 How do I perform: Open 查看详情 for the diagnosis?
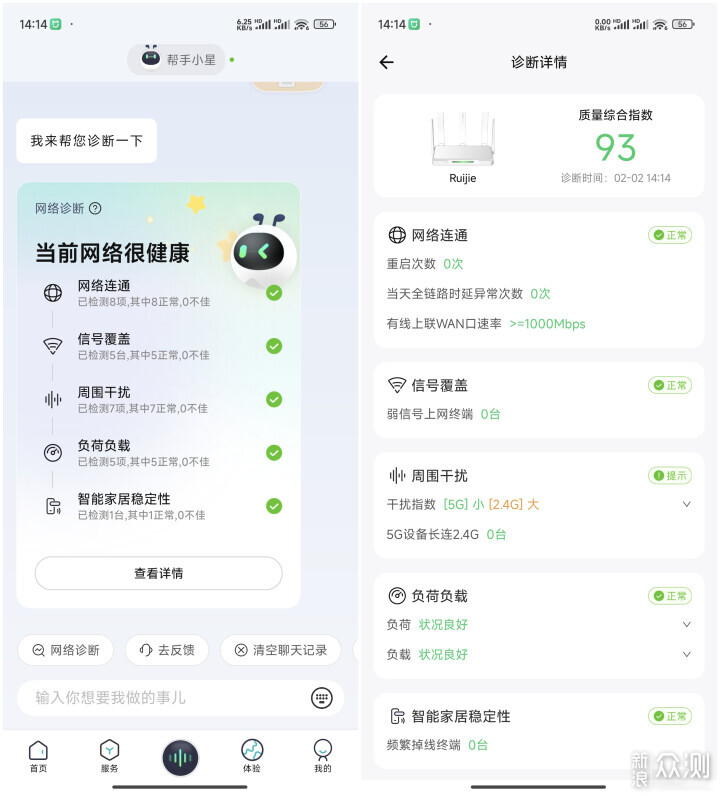(x=158, y=573)
